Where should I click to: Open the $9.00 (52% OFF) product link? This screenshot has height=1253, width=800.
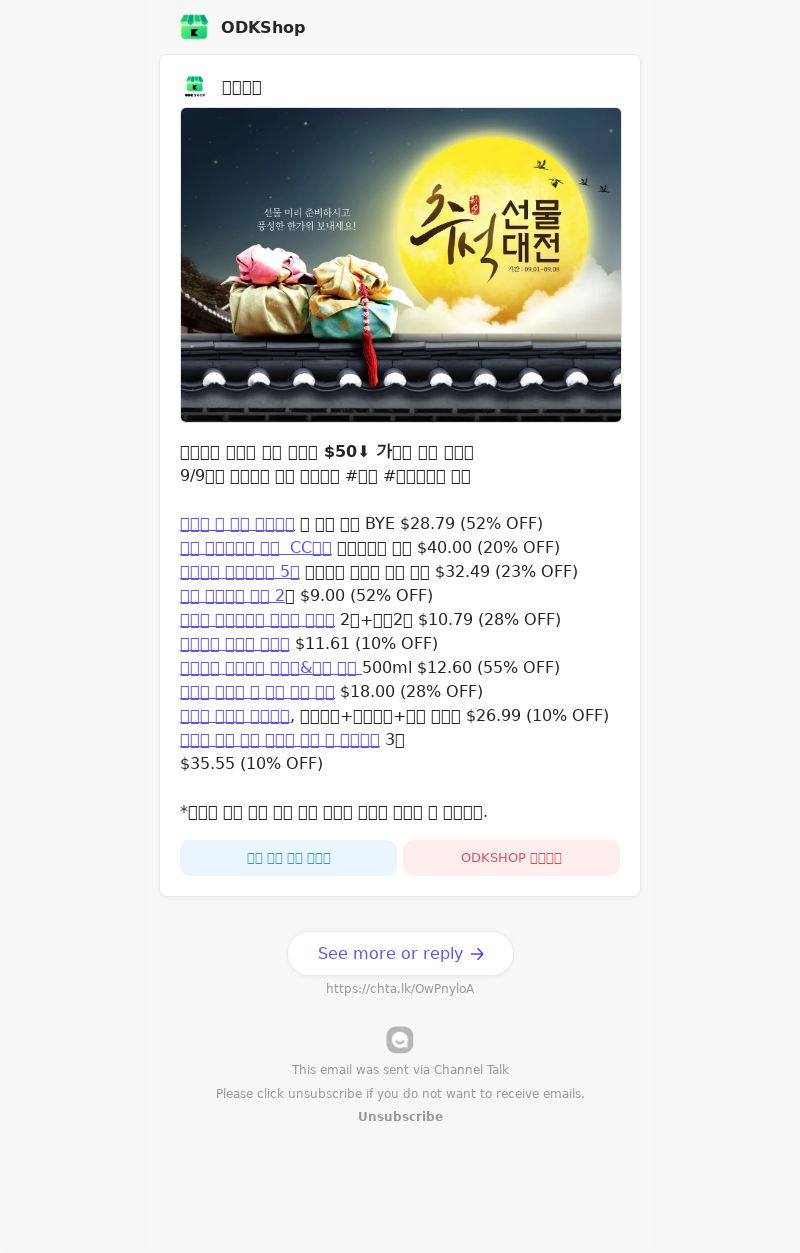[232, 596]
